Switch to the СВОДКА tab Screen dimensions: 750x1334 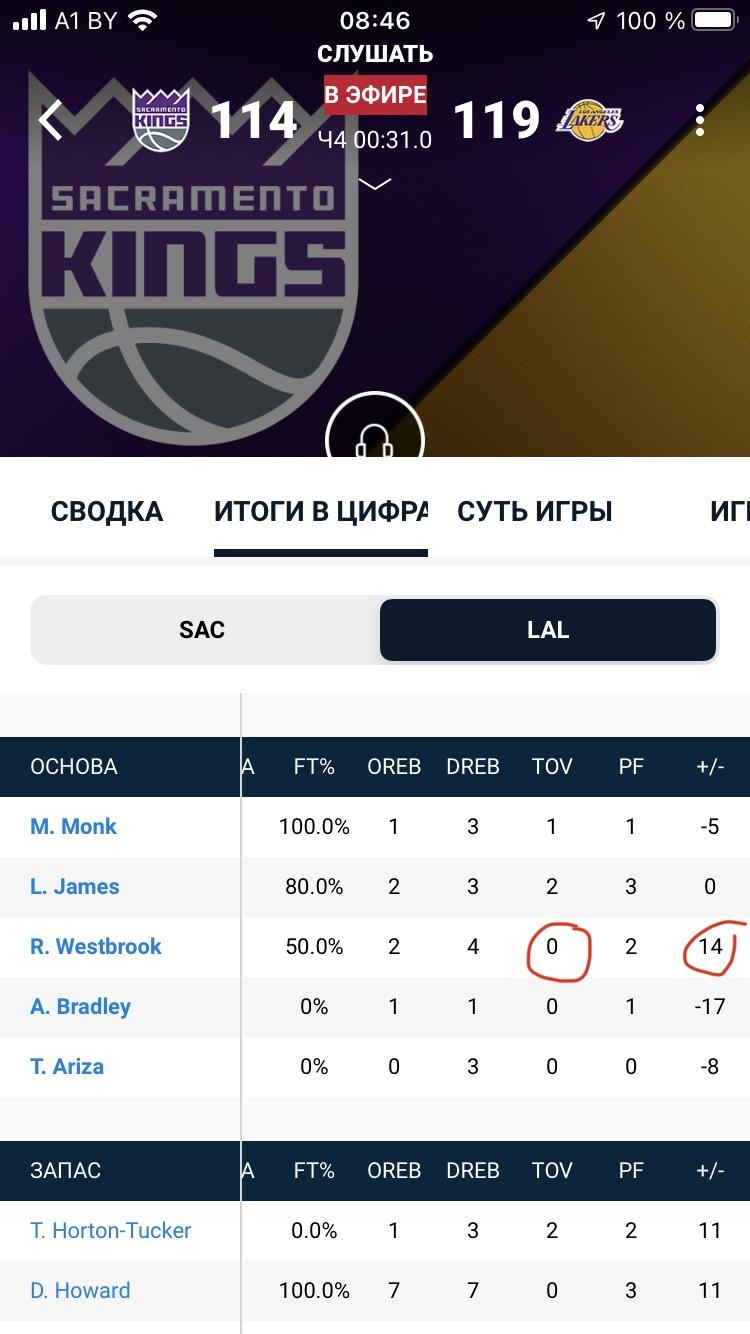[x=107, y=512]
